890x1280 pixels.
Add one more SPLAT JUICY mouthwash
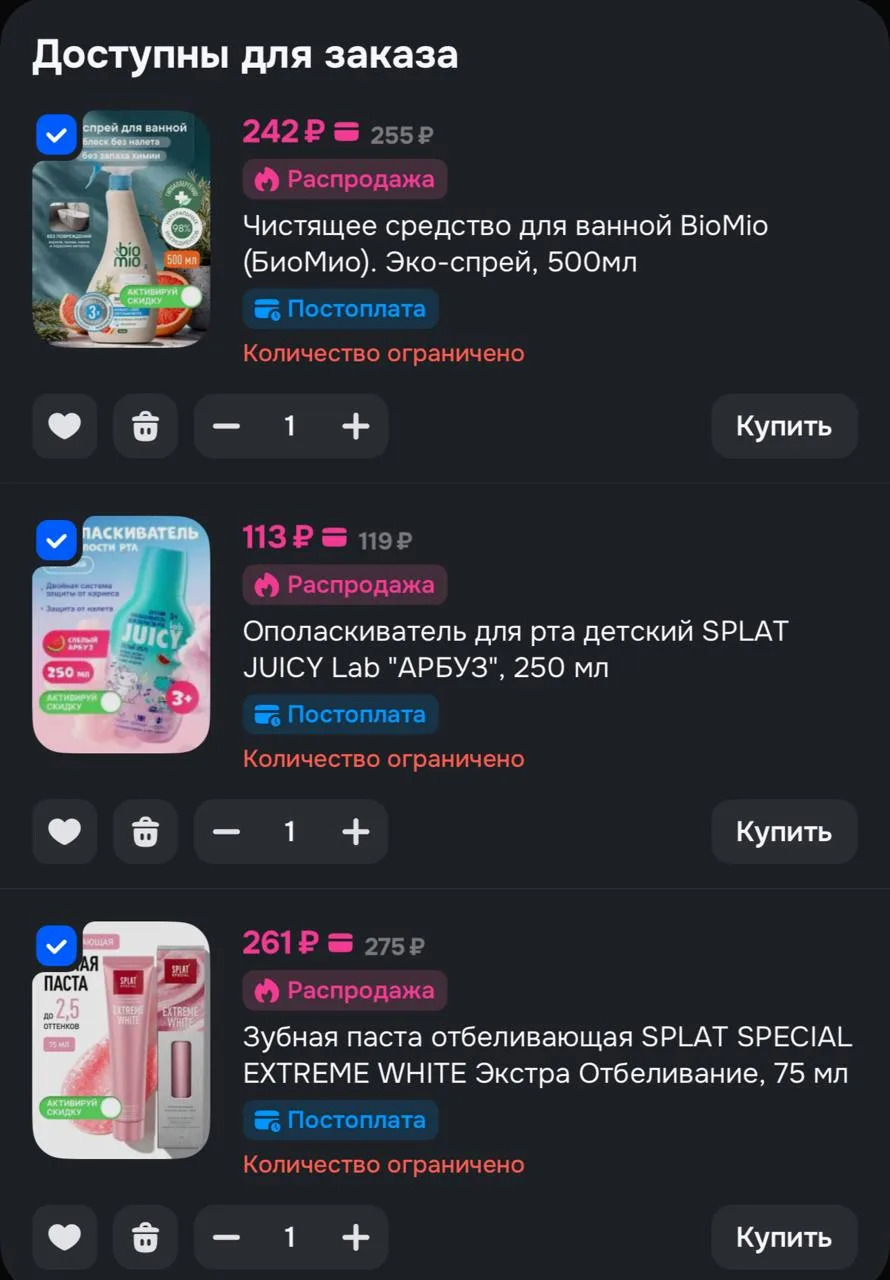(355, 832)
